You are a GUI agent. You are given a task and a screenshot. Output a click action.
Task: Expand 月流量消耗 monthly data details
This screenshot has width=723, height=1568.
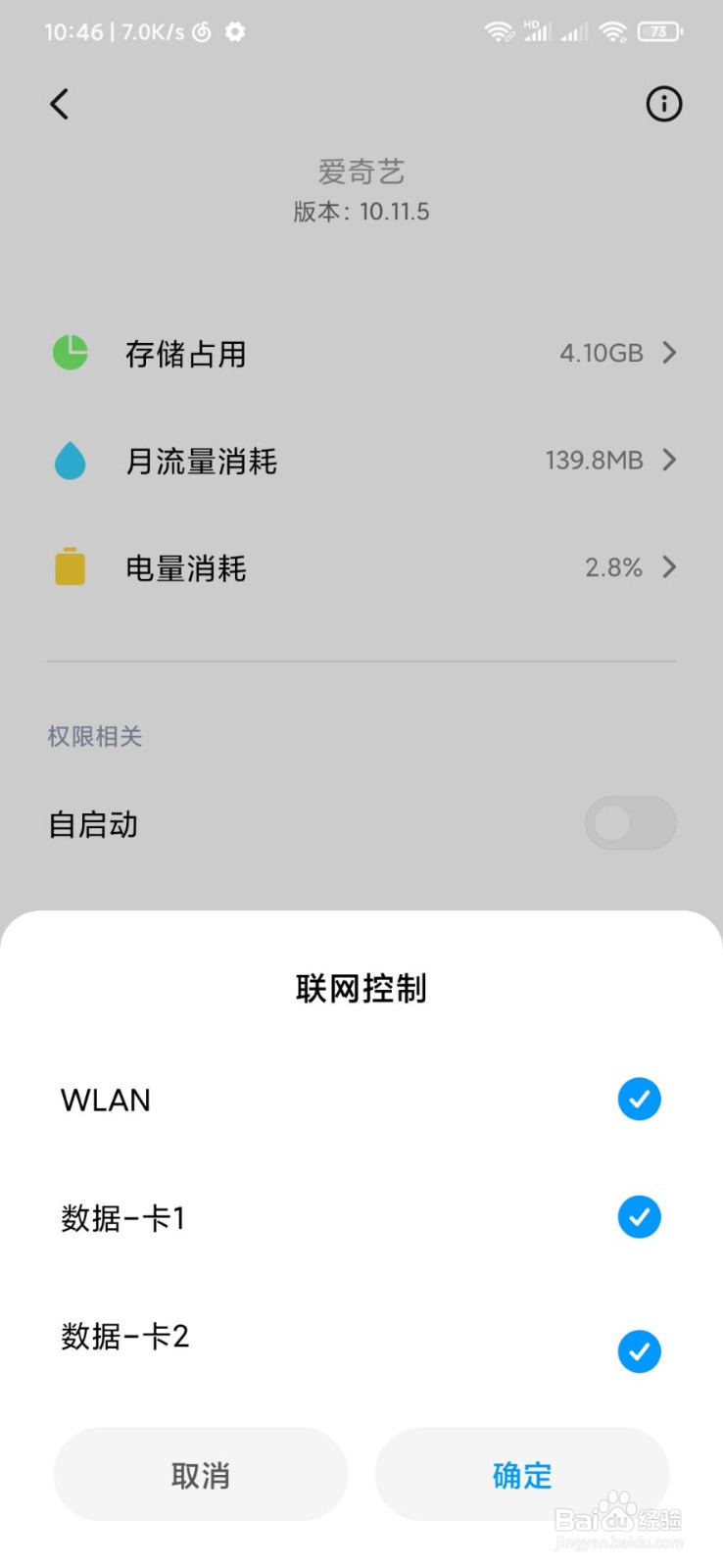click(669, 461)
